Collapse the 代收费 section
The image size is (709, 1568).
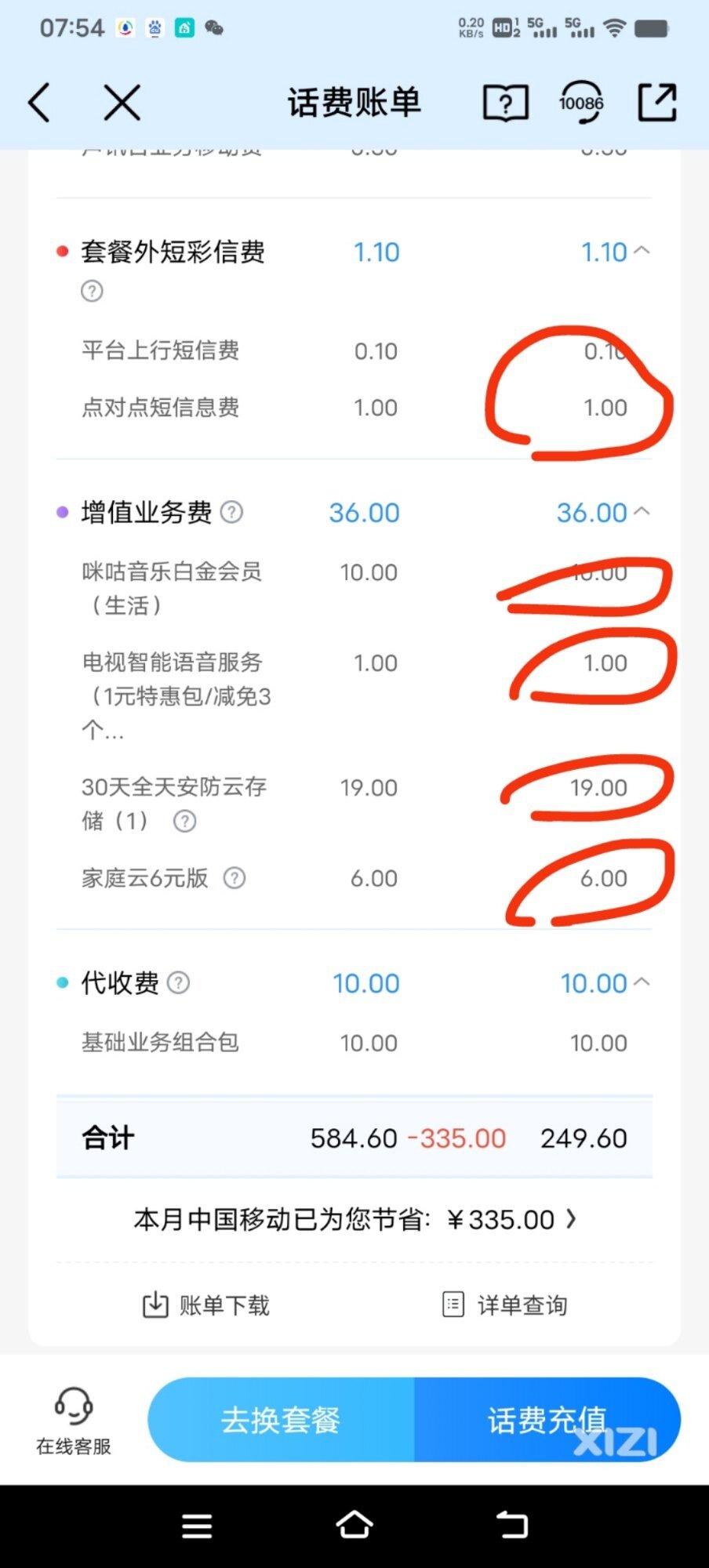pos(642,982)
